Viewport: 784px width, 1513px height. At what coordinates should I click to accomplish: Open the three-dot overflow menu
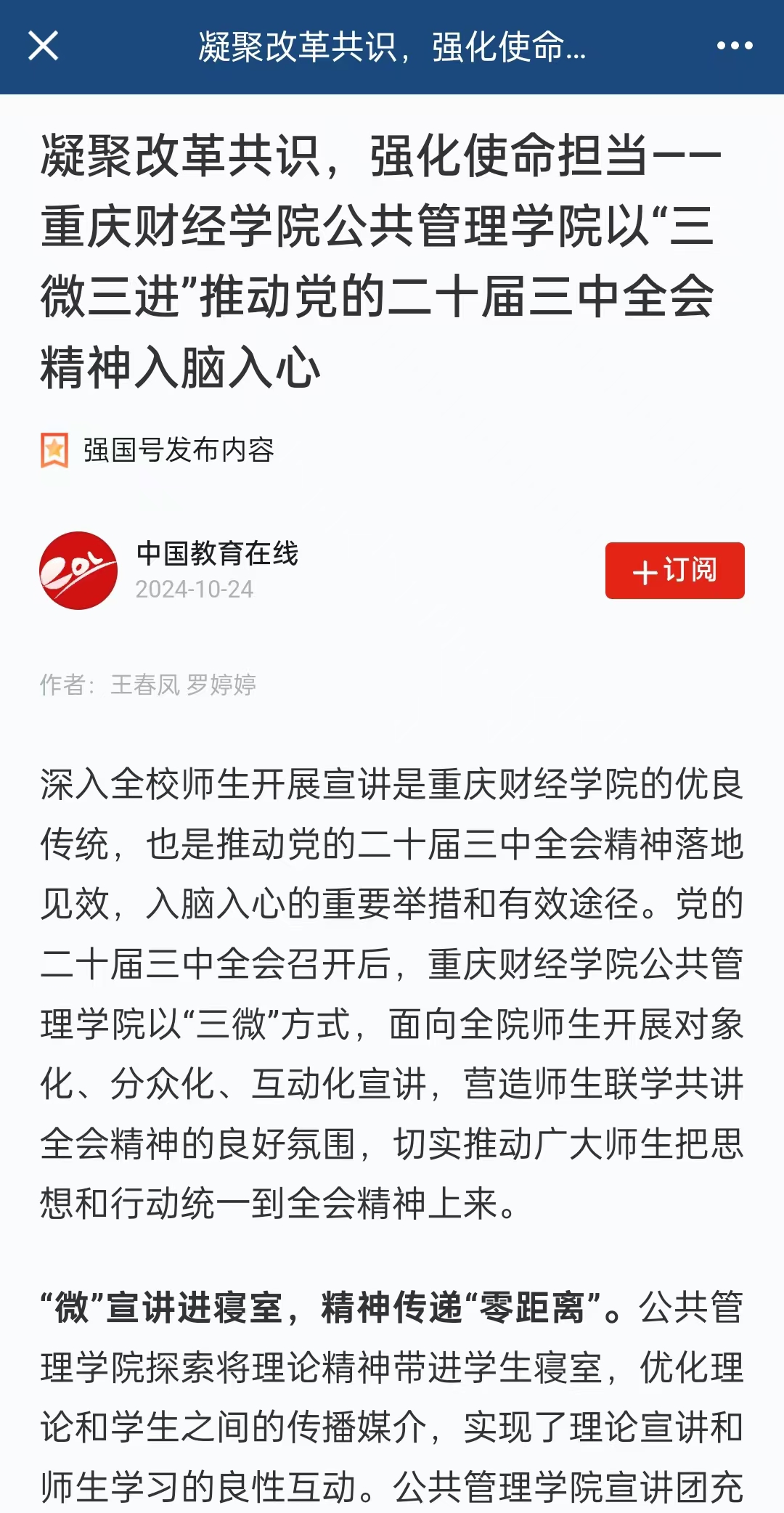pos(734,46)
